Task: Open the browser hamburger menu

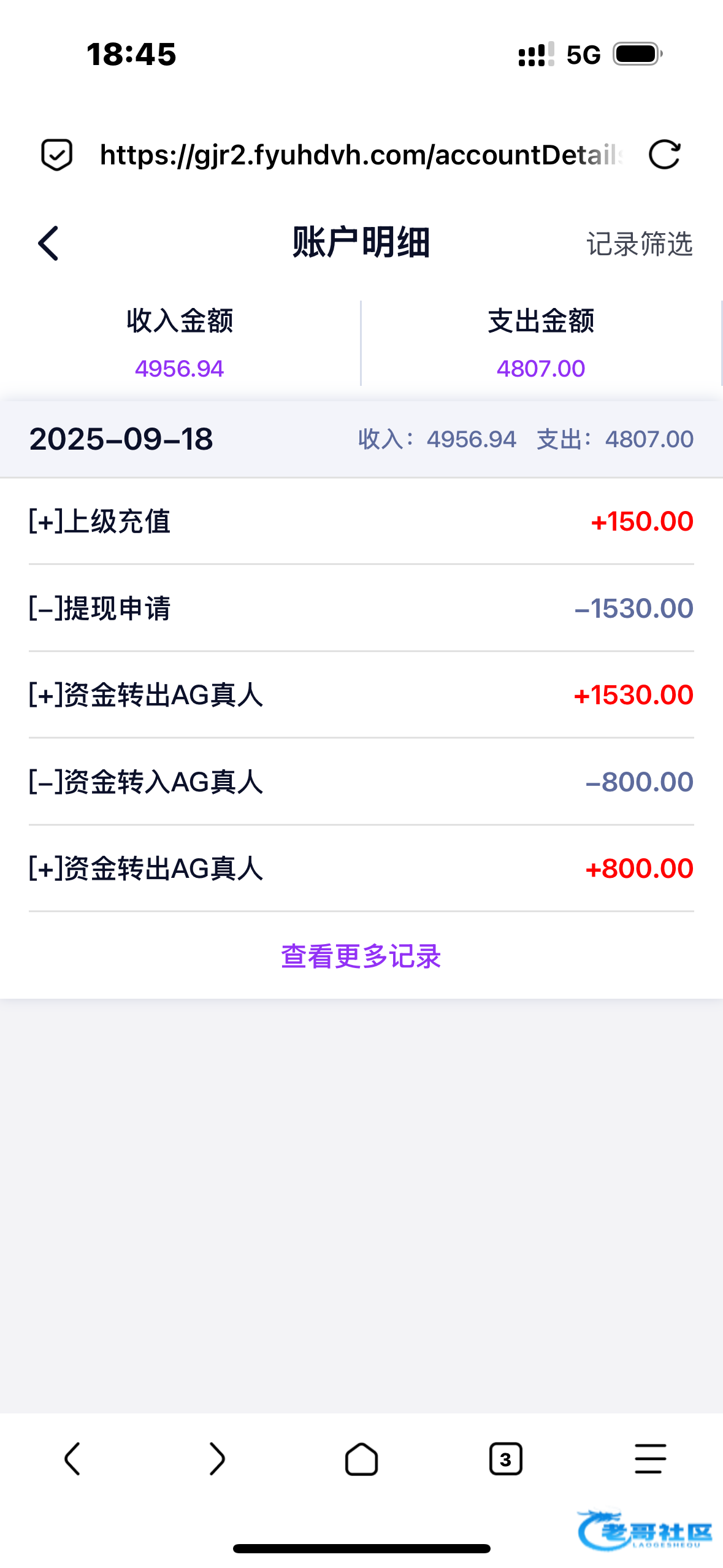Action: (x=650, y=1458)
